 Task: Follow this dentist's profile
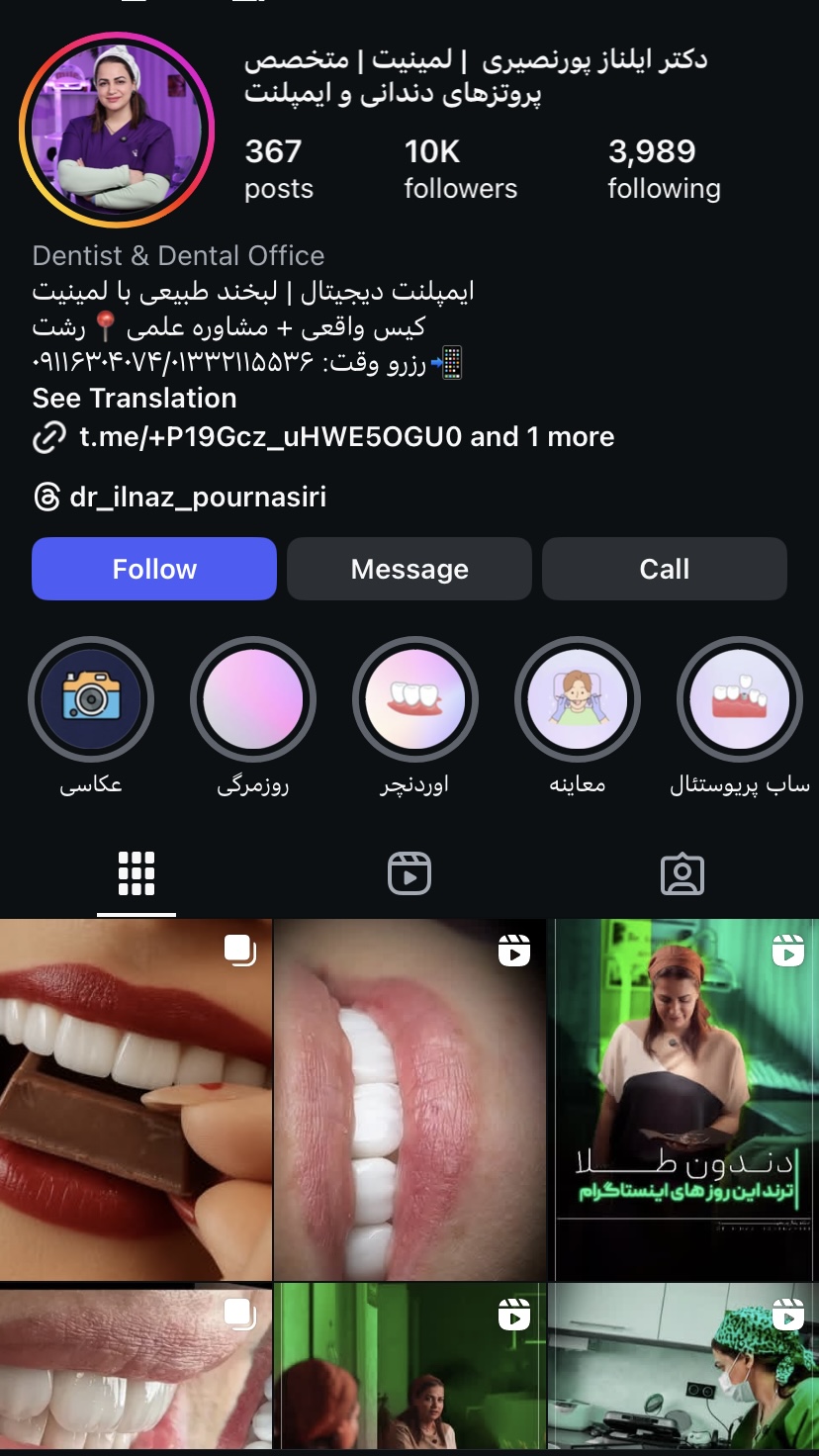tap(153, 569)
